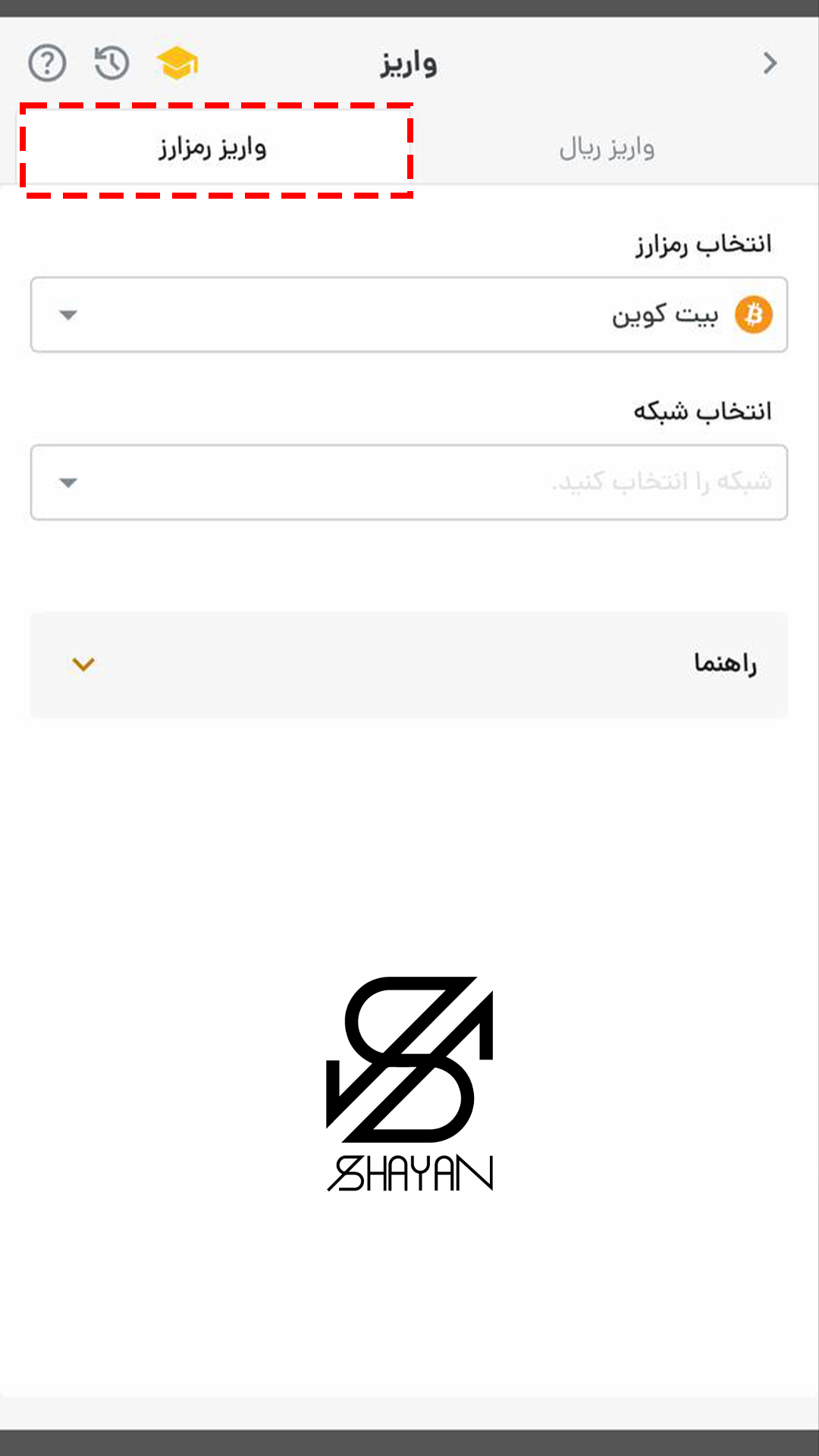The image size is (819, 1456).
Task: Switch to the واریز رمزارز tab
Action: (213, 148)
